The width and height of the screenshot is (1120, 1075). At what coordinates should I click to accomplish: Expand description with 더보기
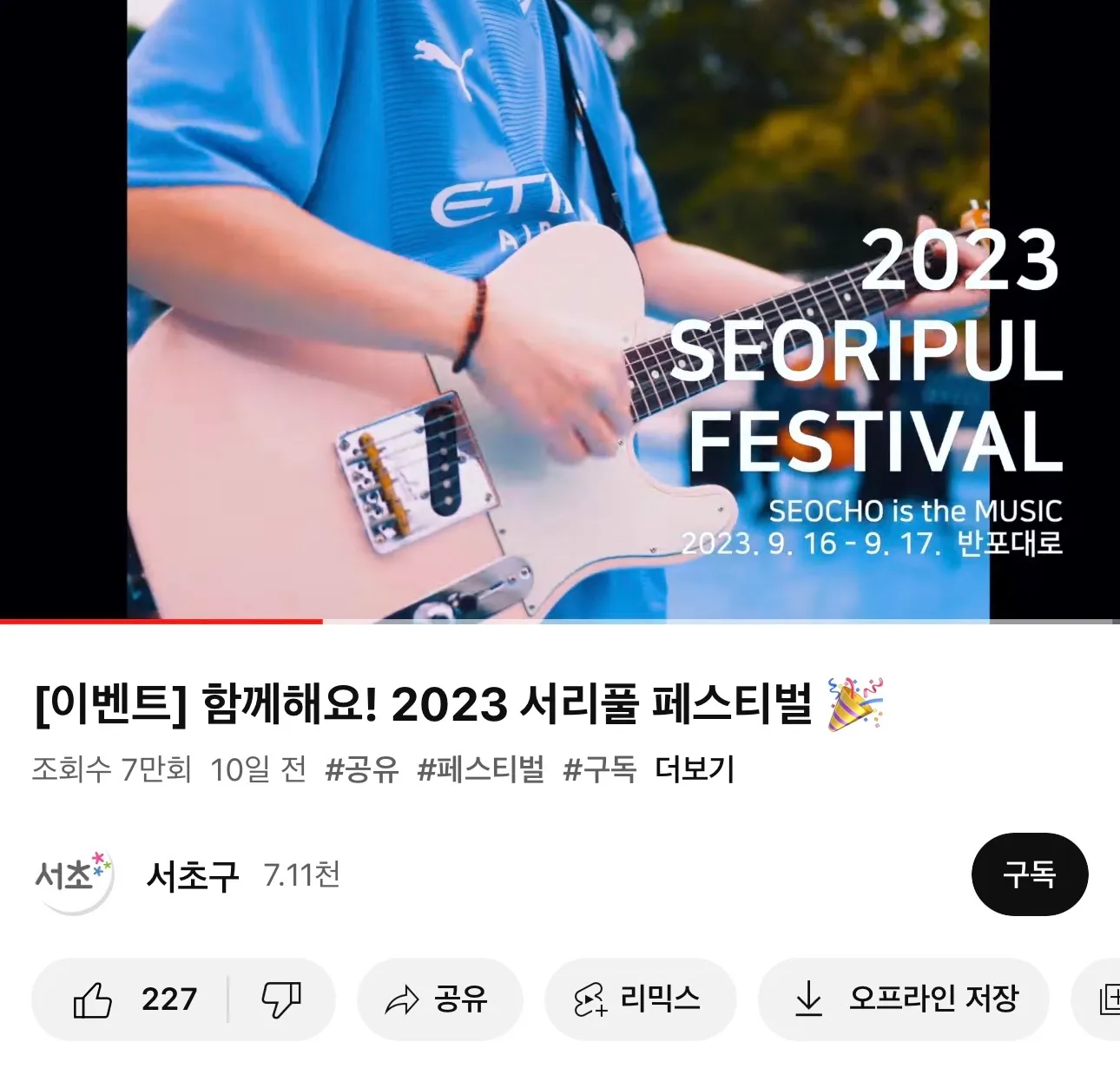tap(695, 769)
